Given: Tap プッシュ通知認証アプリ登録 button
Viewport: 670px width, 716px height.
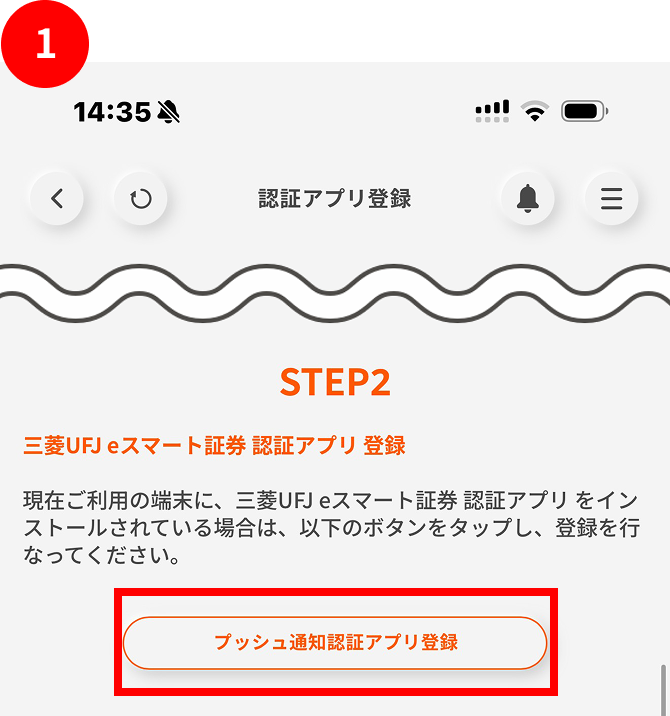Looking at the screenshot, I should pos(335,642).
